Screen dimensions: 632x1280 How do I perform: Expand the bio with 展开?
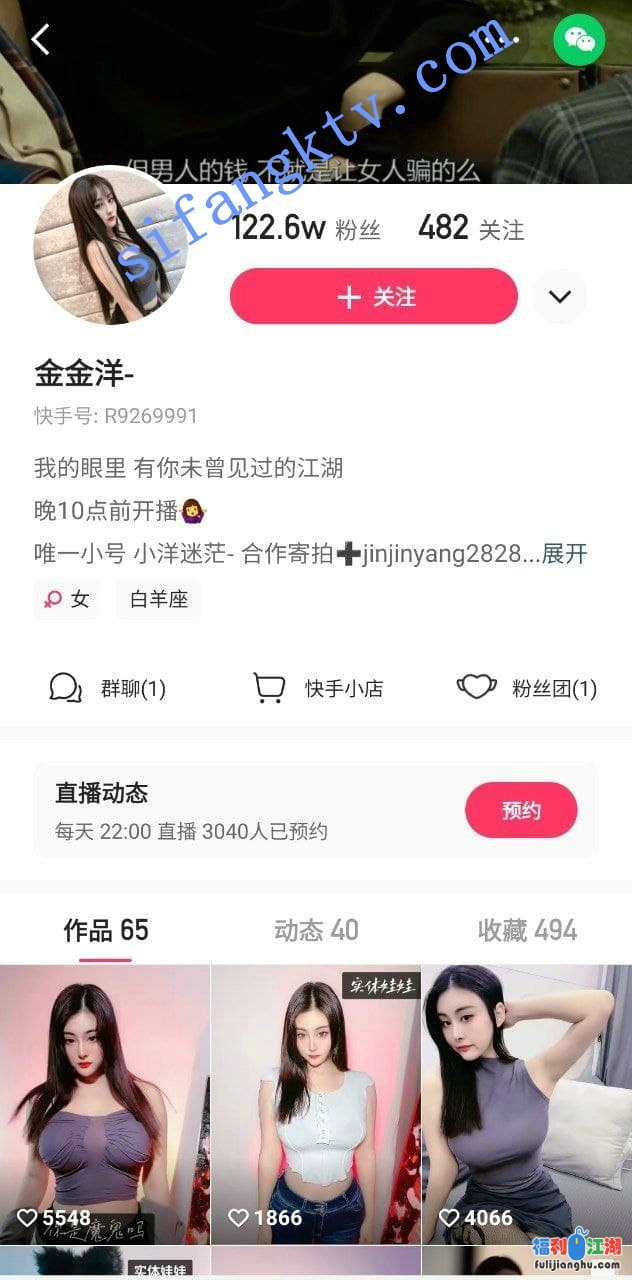pyautogui.click(x=564, y=554)
